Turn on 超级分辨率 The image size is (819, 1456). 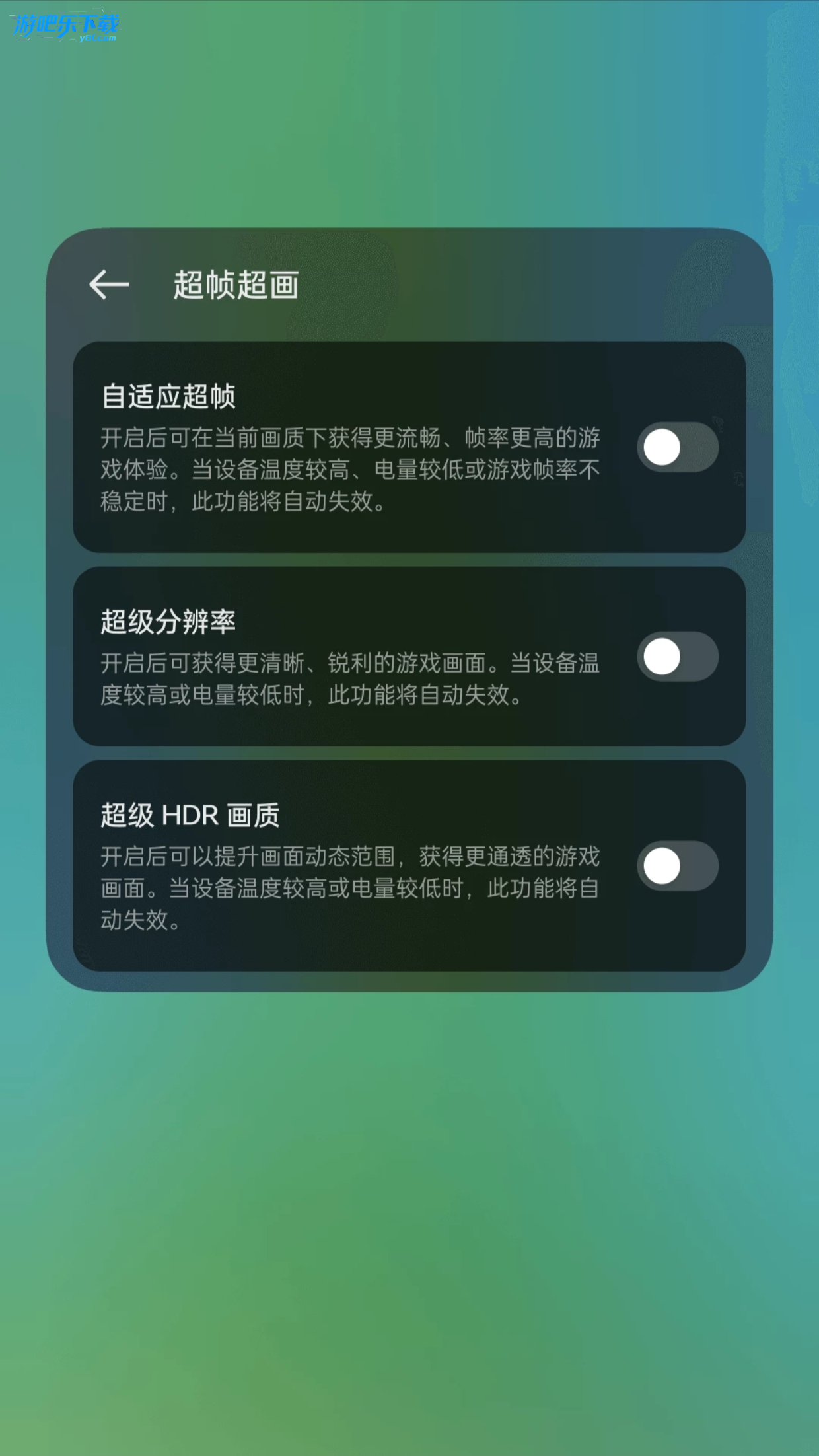point(677,657)
